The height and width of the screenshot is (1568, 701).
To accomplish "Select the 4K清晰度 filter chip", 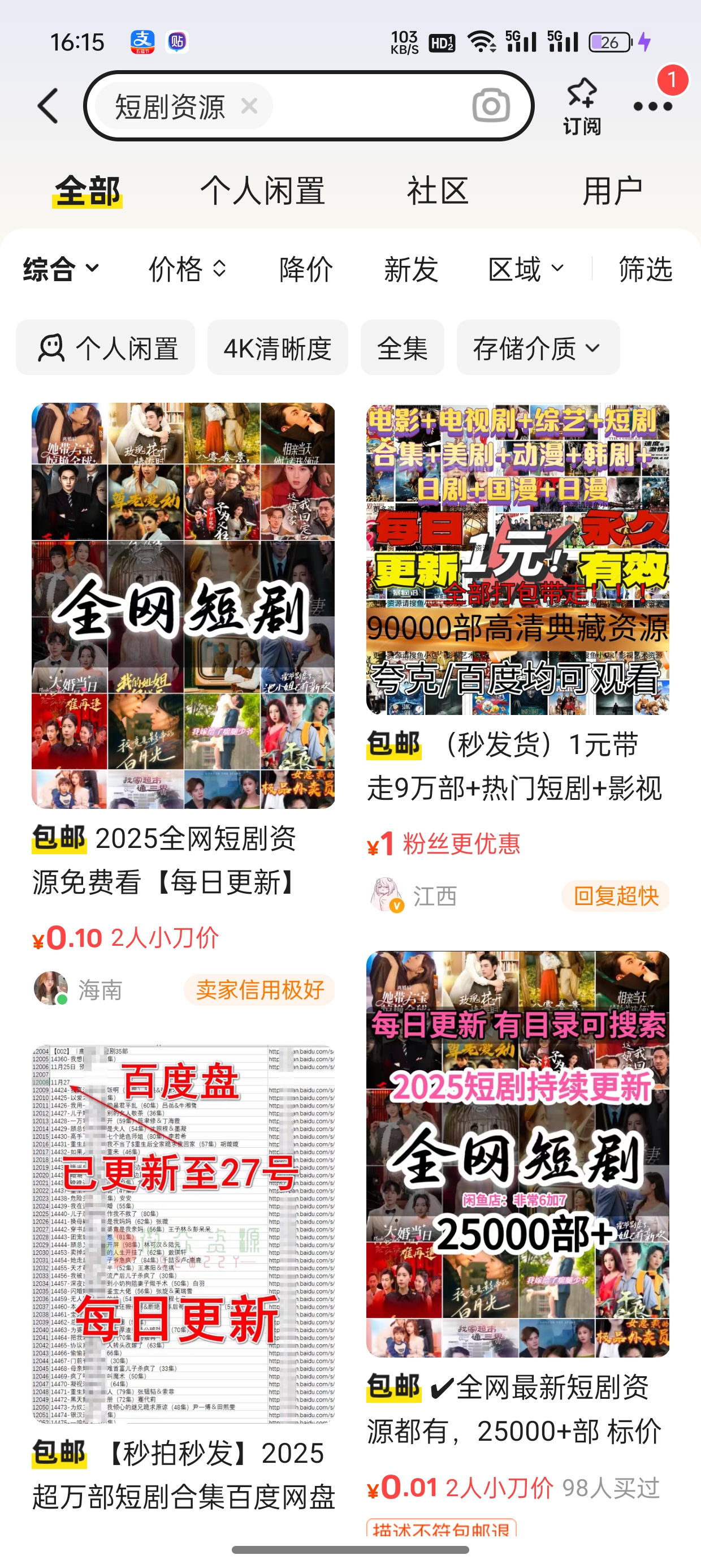I will pyautogui.click(x=278, y=347).
